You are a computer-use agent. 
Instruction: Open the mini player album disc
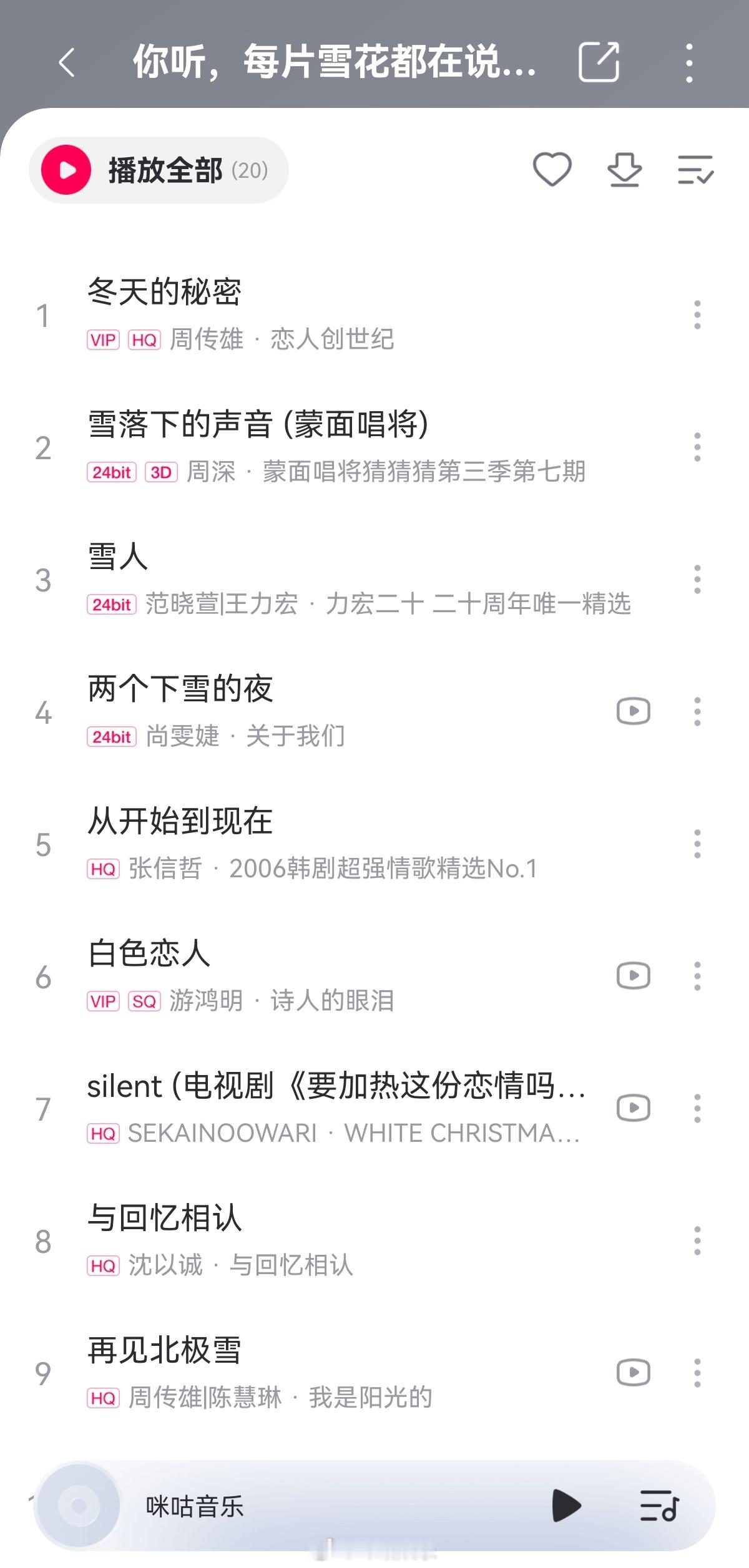click(79, 1506)
